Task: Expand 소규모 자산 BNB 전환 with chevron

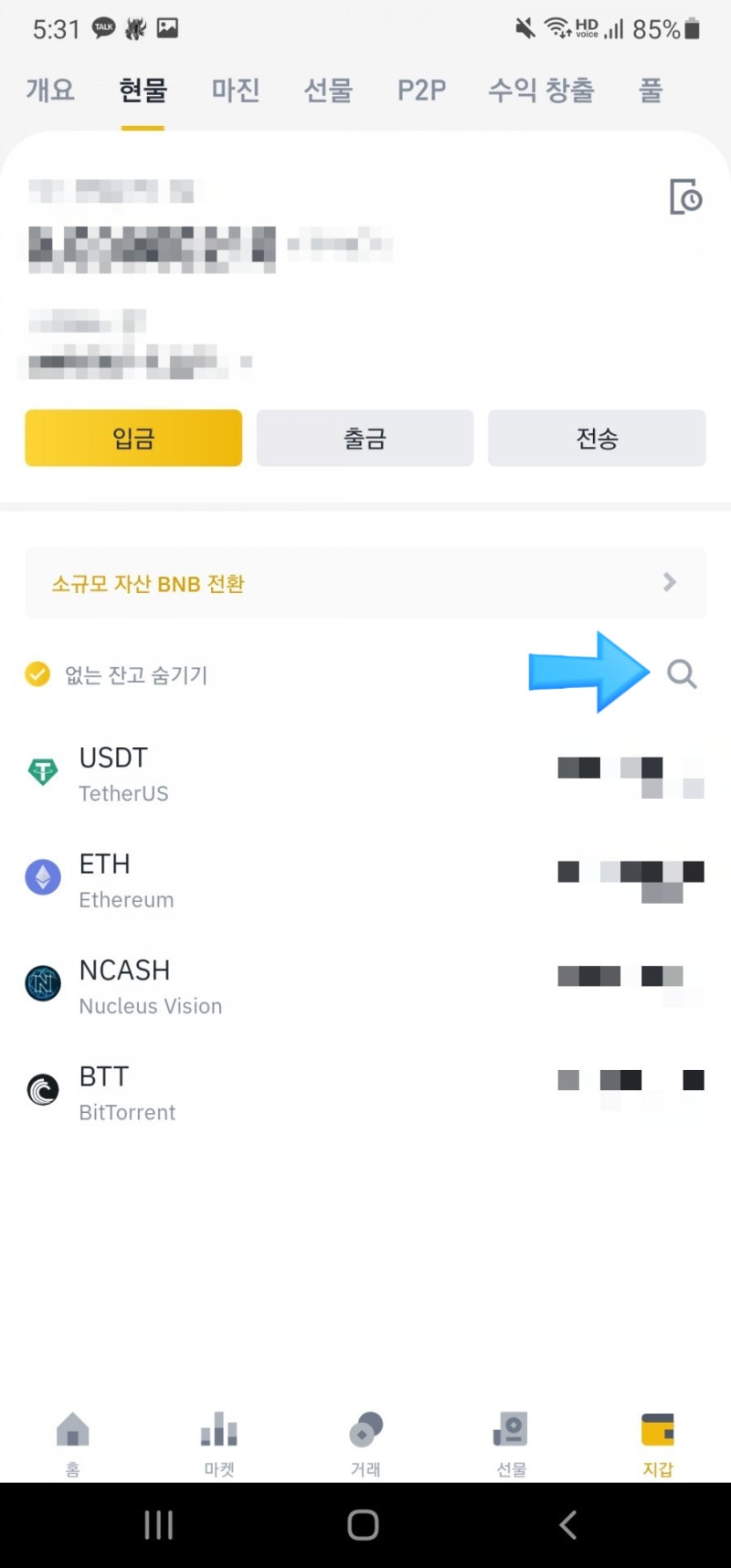Action: click(670, 582)
